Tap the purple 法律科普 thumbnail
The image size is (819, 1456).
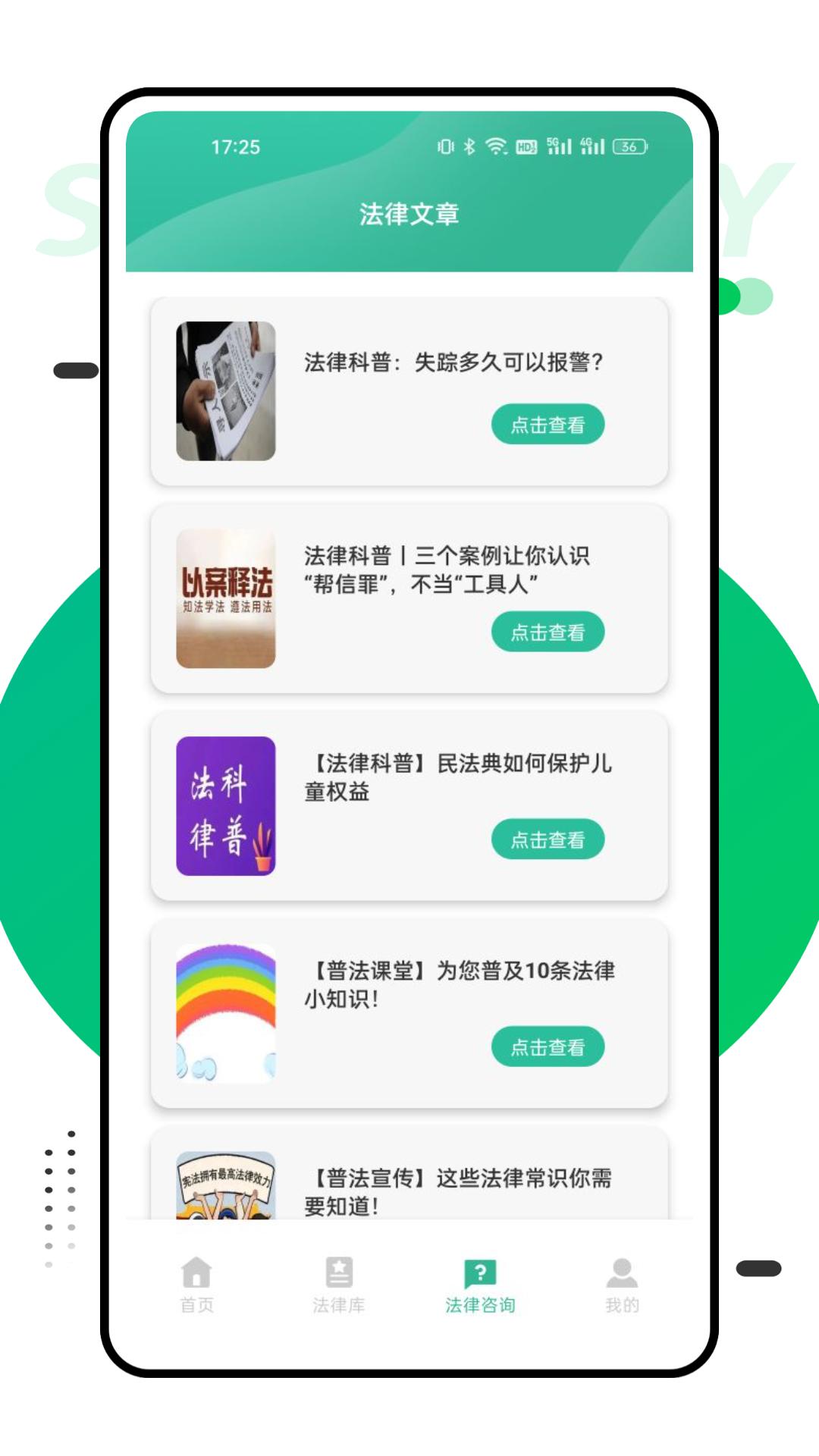pyautogui.click(x=225, y=806)
